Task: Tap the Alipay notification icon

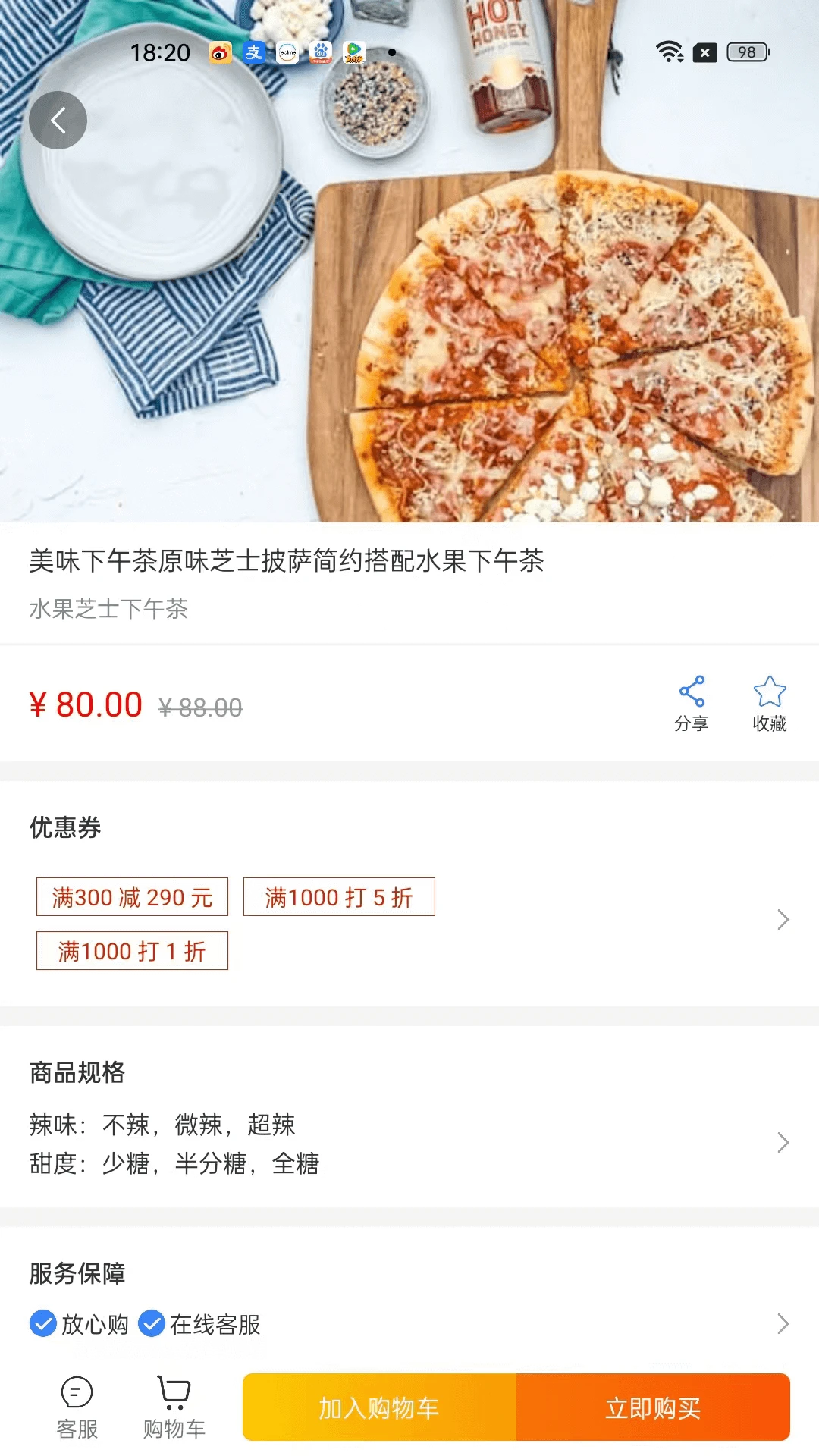Action: pos(253,52)
